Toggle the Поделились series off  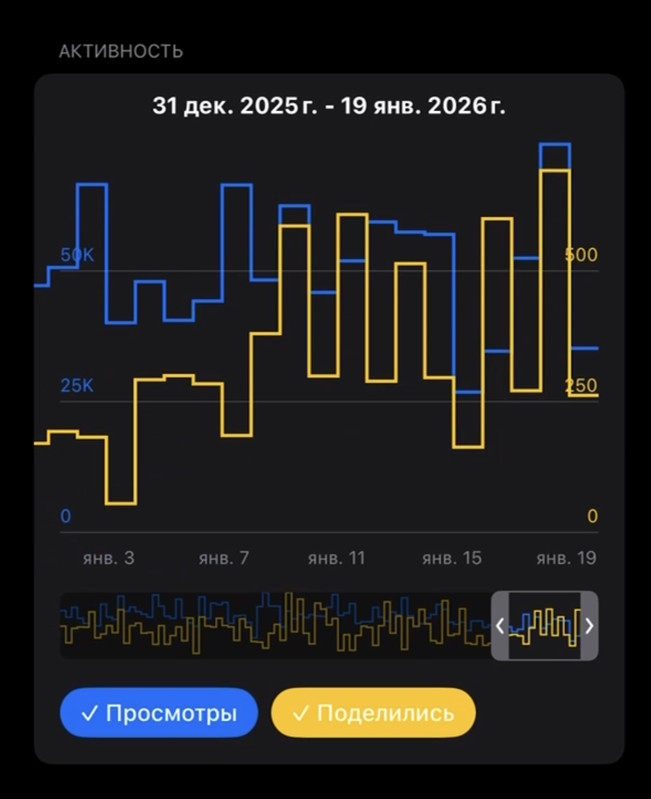coord(373,713)
